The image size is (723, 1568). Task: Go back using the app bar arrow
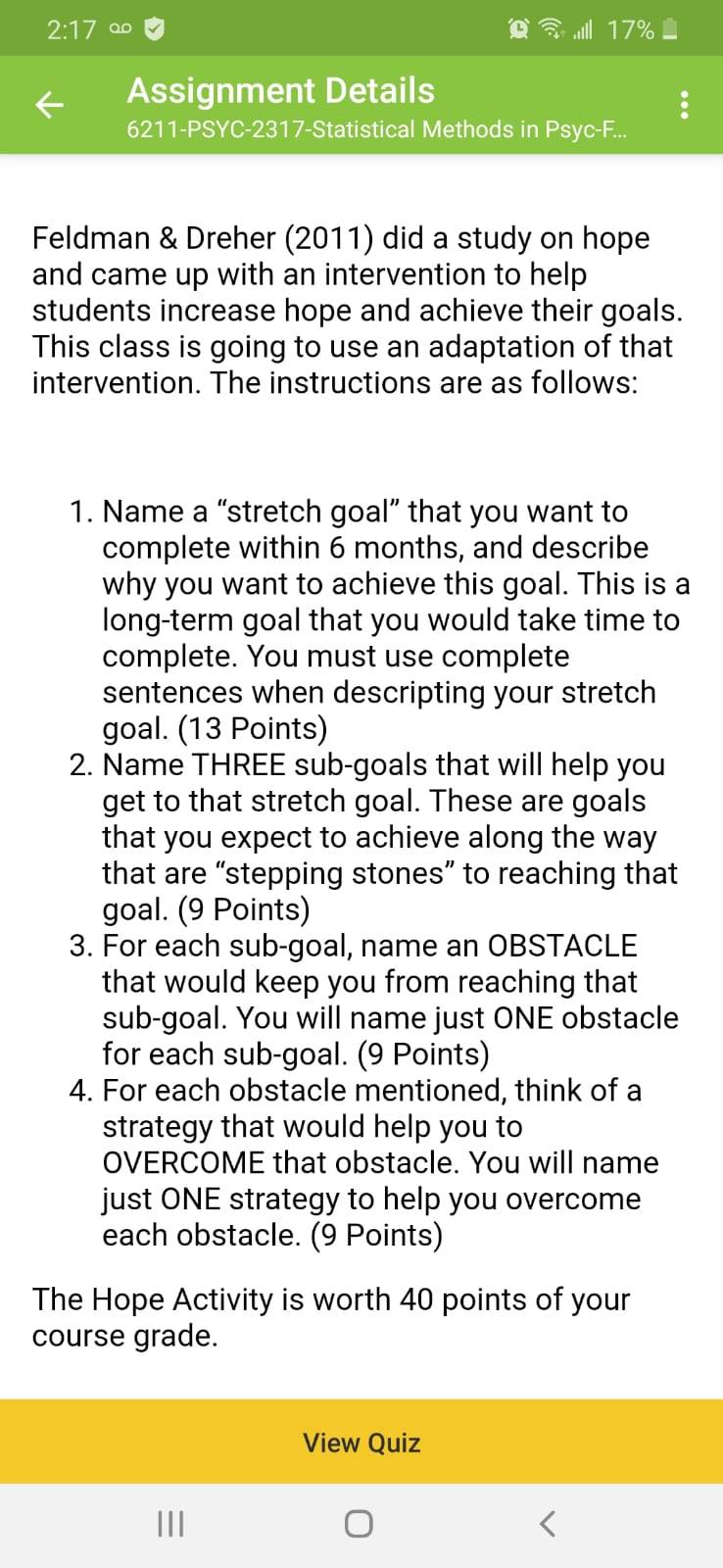point(50,106)
